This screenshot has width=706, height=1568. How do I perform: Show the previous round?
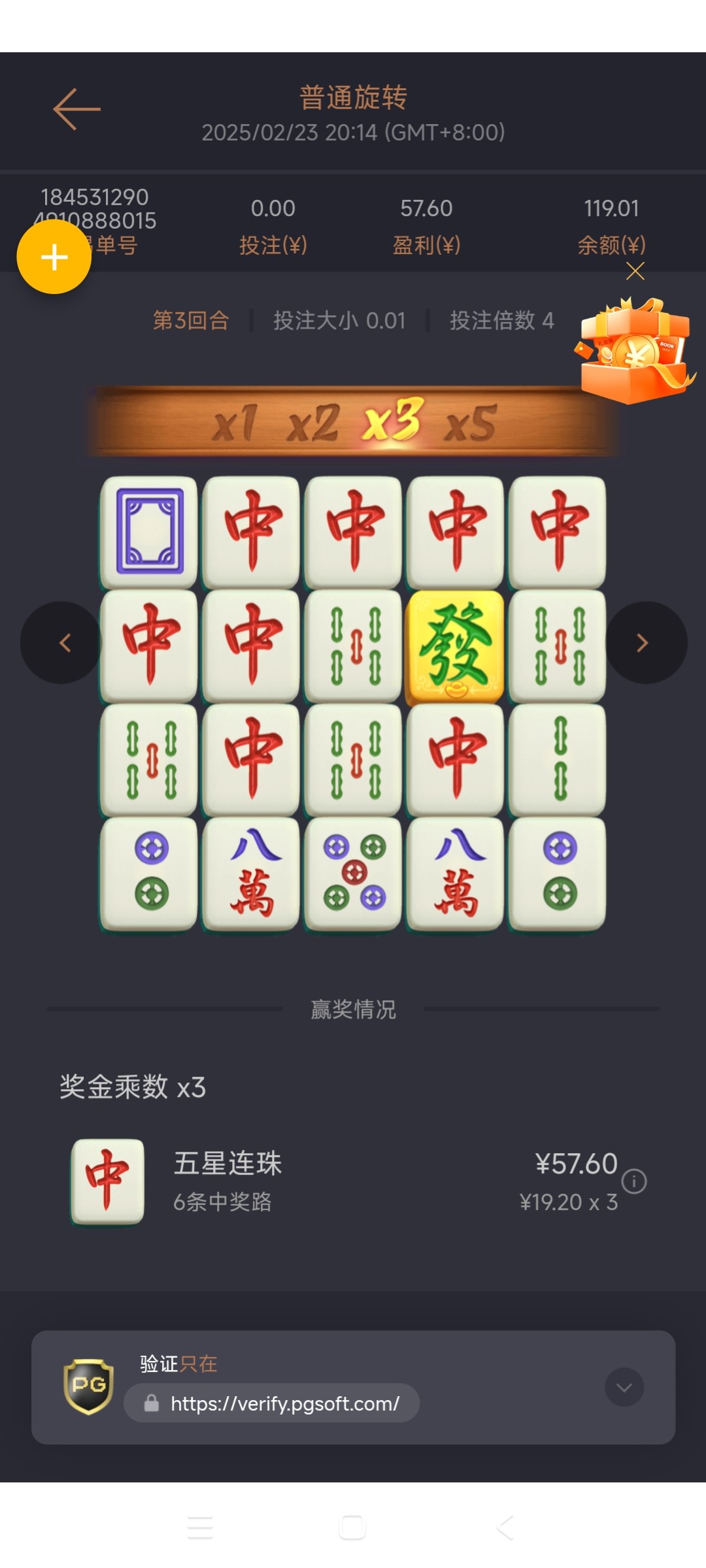coord(63,643)
